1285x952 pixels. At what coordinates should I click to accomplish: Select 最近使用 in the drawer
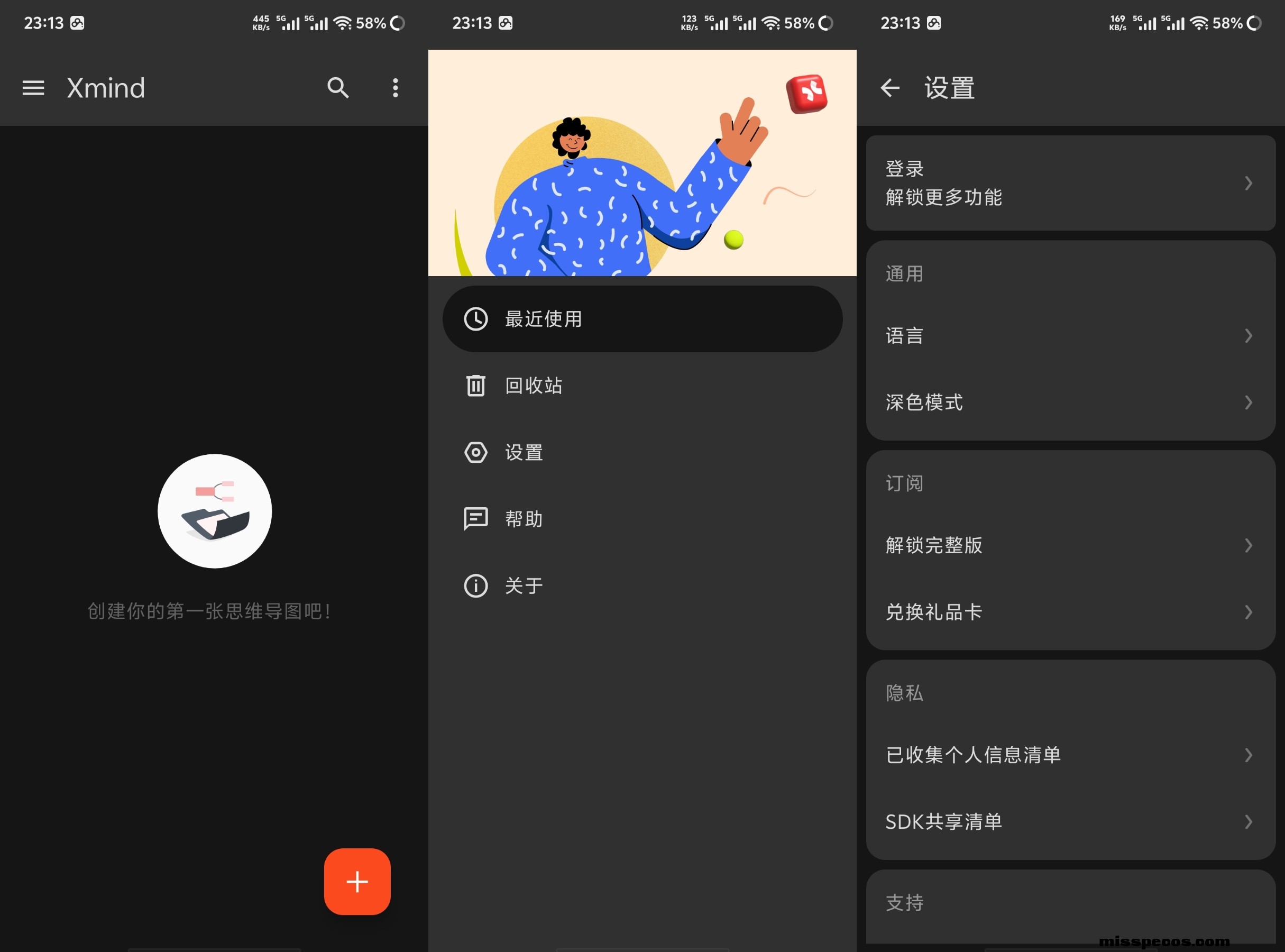(x=642, y=319)
